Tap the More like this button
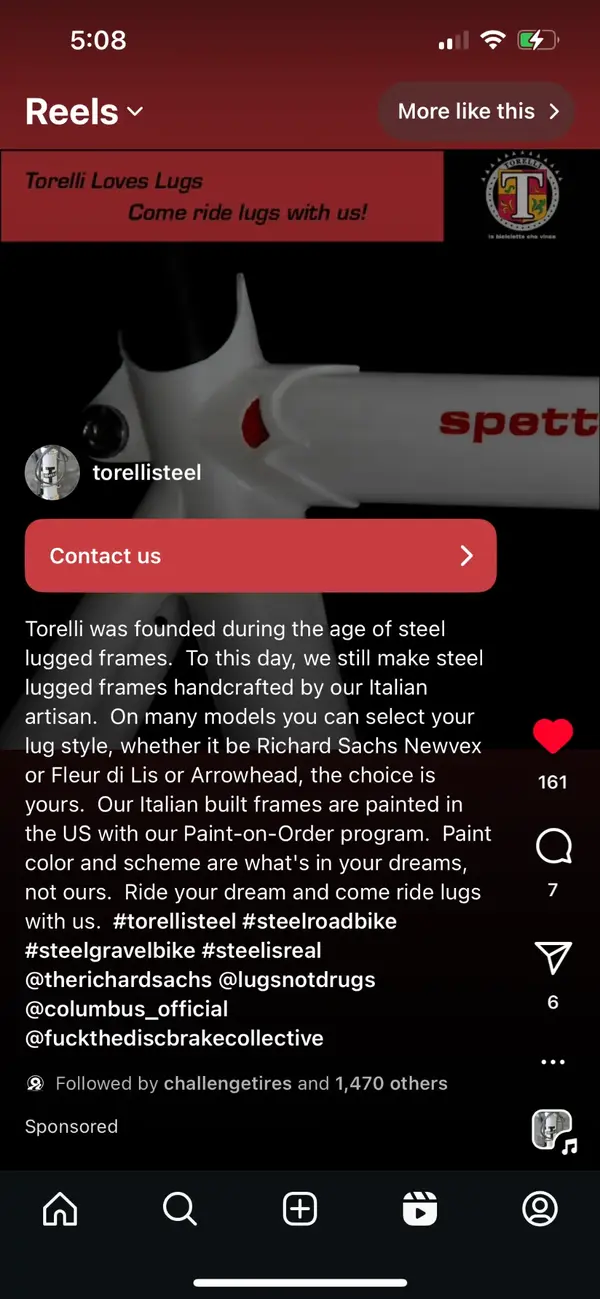The height and width of the screenshot is (1299, 600). pos(476,111)
